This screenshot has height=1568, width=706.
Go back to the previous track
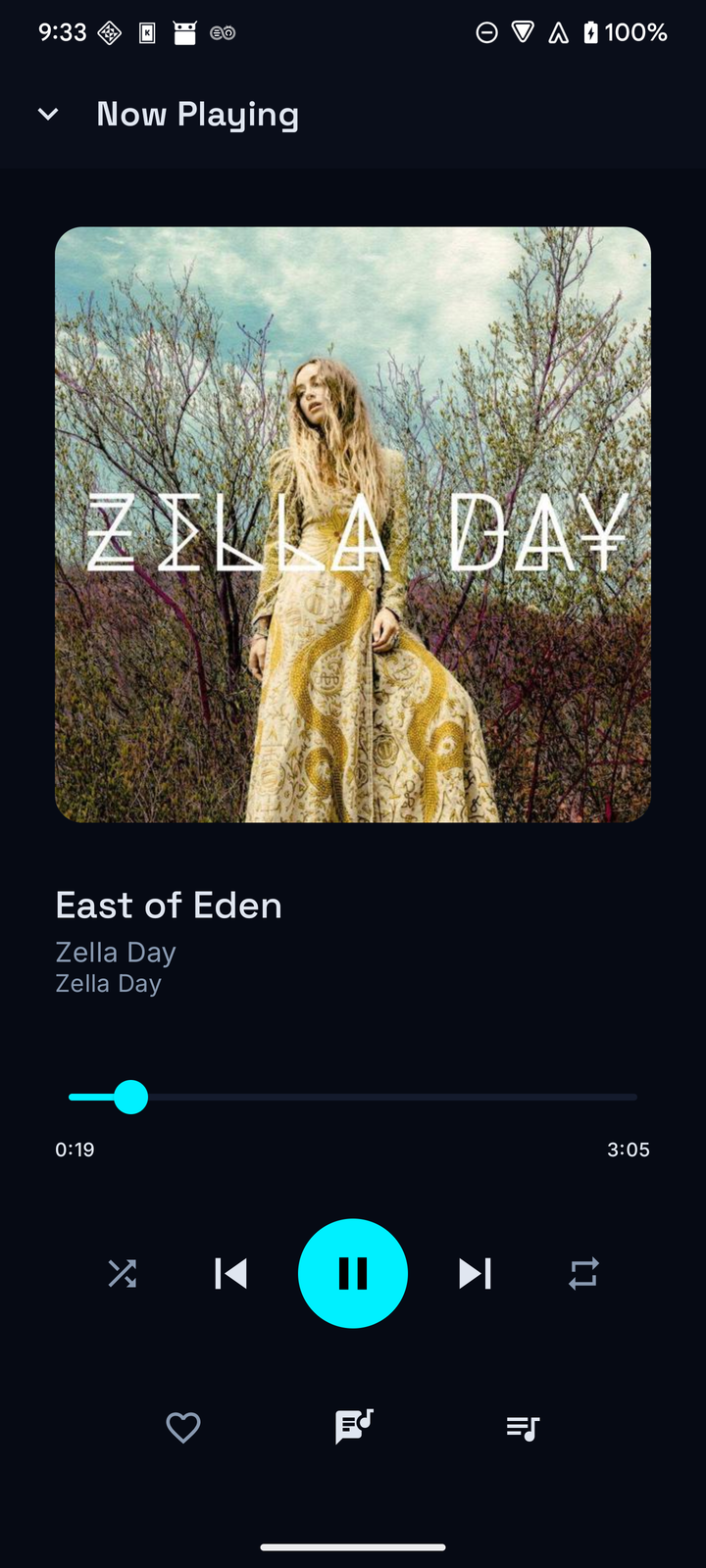click(x=230, y=1273)
